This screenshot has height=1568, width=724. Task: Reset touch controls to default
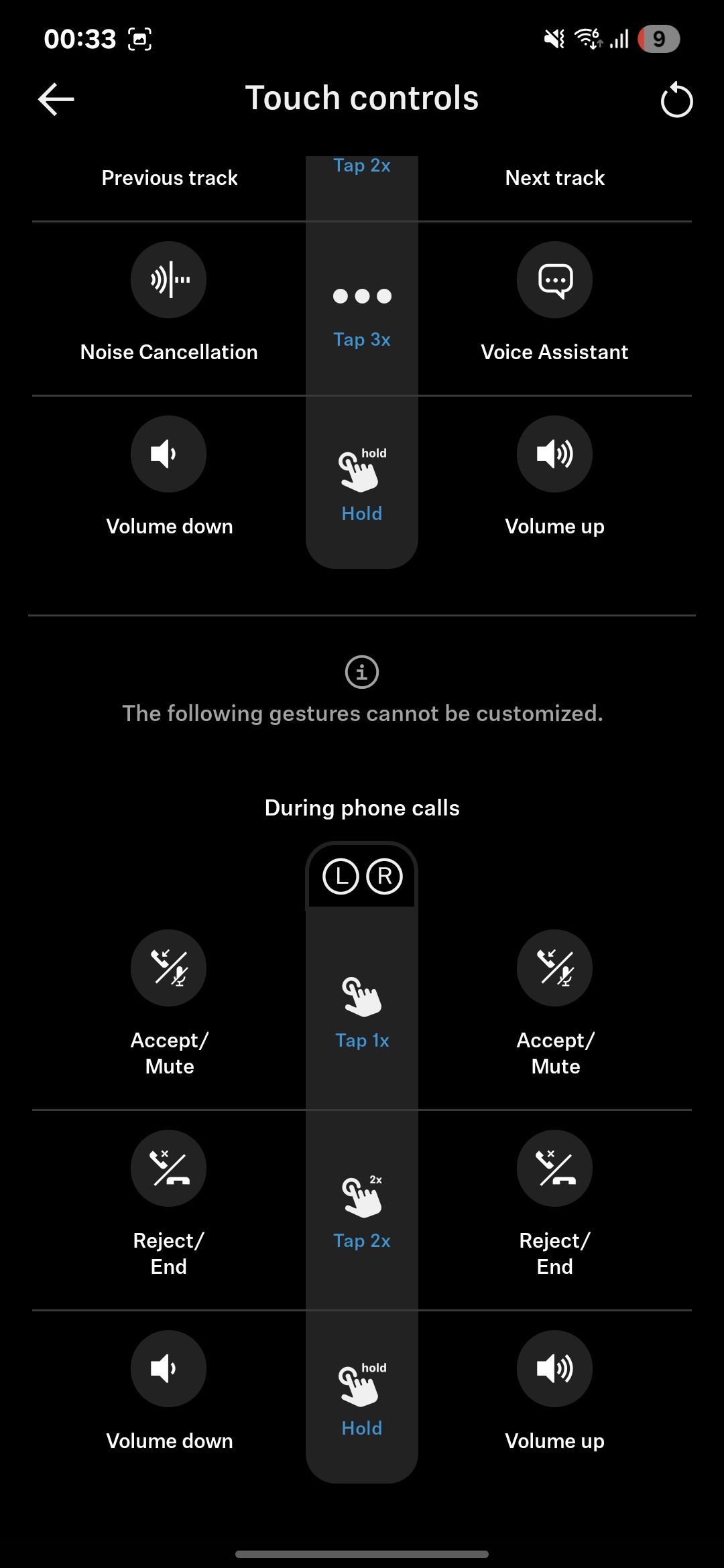[x=676, y=101]
